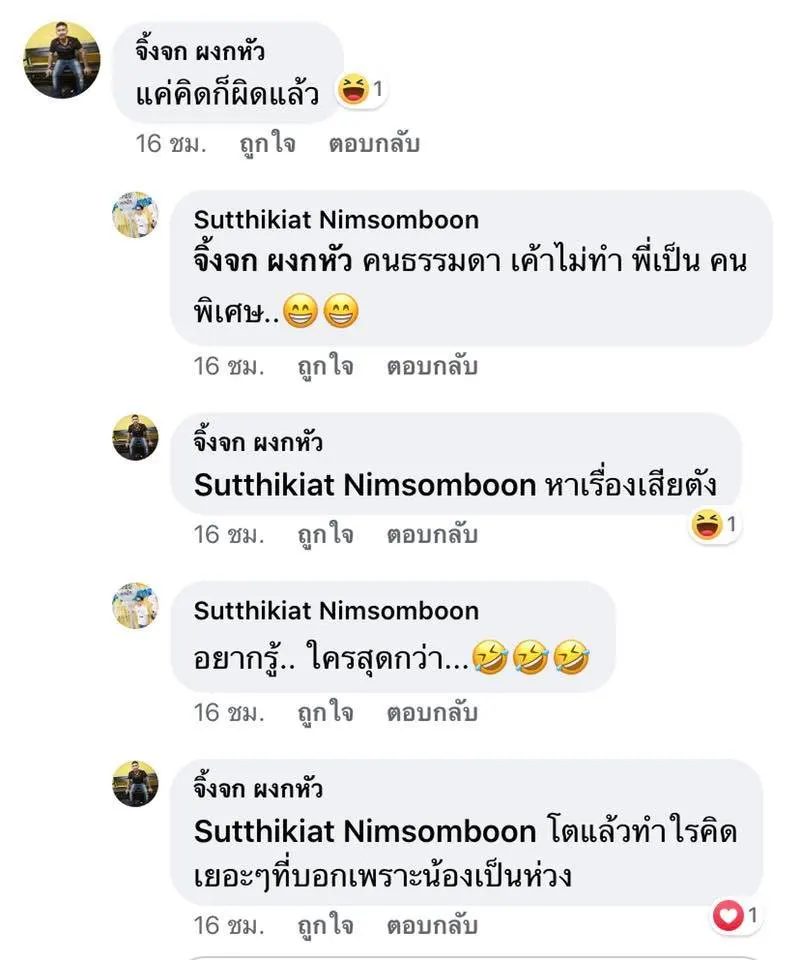Reply to the comment 'หาเรื่องเสียตัง'

(432, 535)
